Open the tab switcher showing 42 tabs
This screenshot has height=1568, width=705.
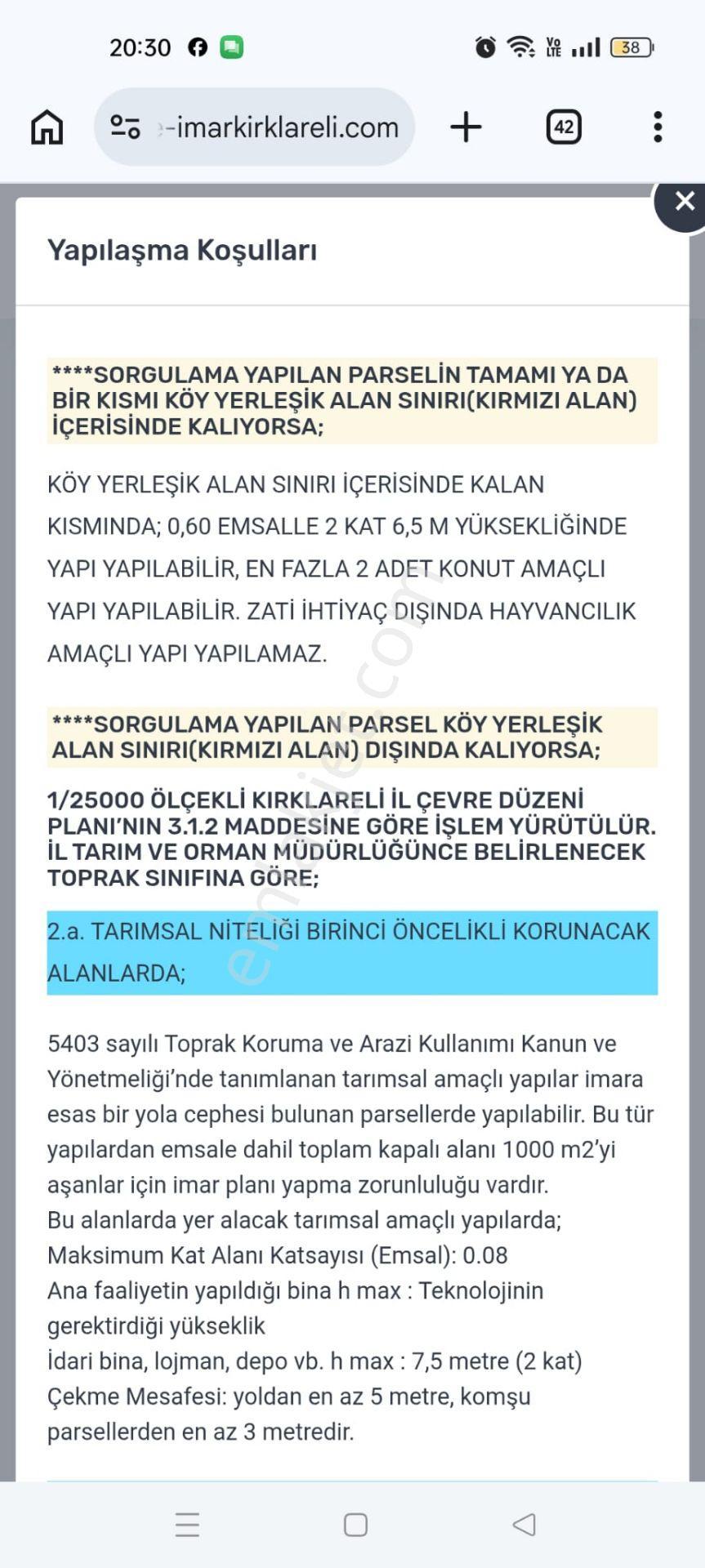click(564, 127)
